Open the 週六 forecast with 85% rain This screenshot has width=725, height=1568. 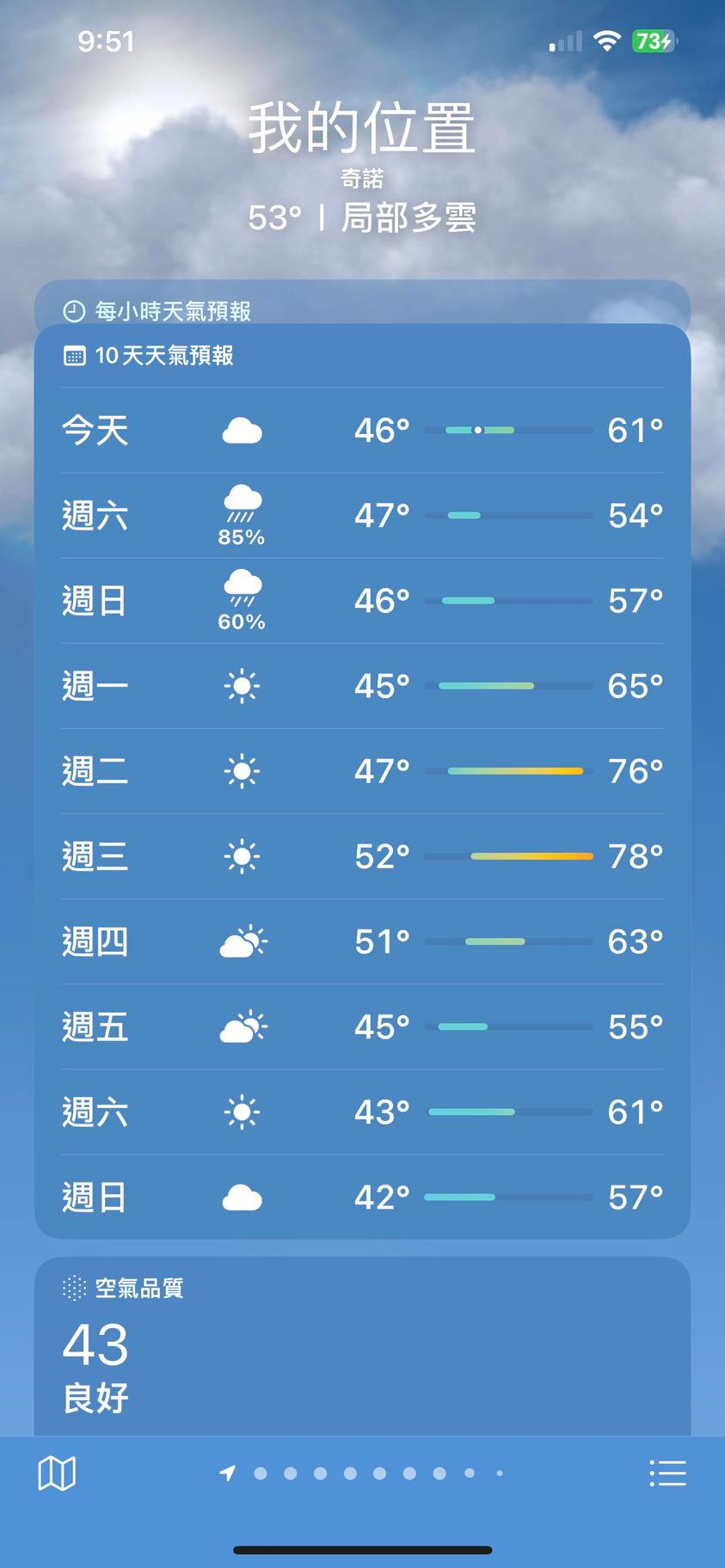(362, 516)
